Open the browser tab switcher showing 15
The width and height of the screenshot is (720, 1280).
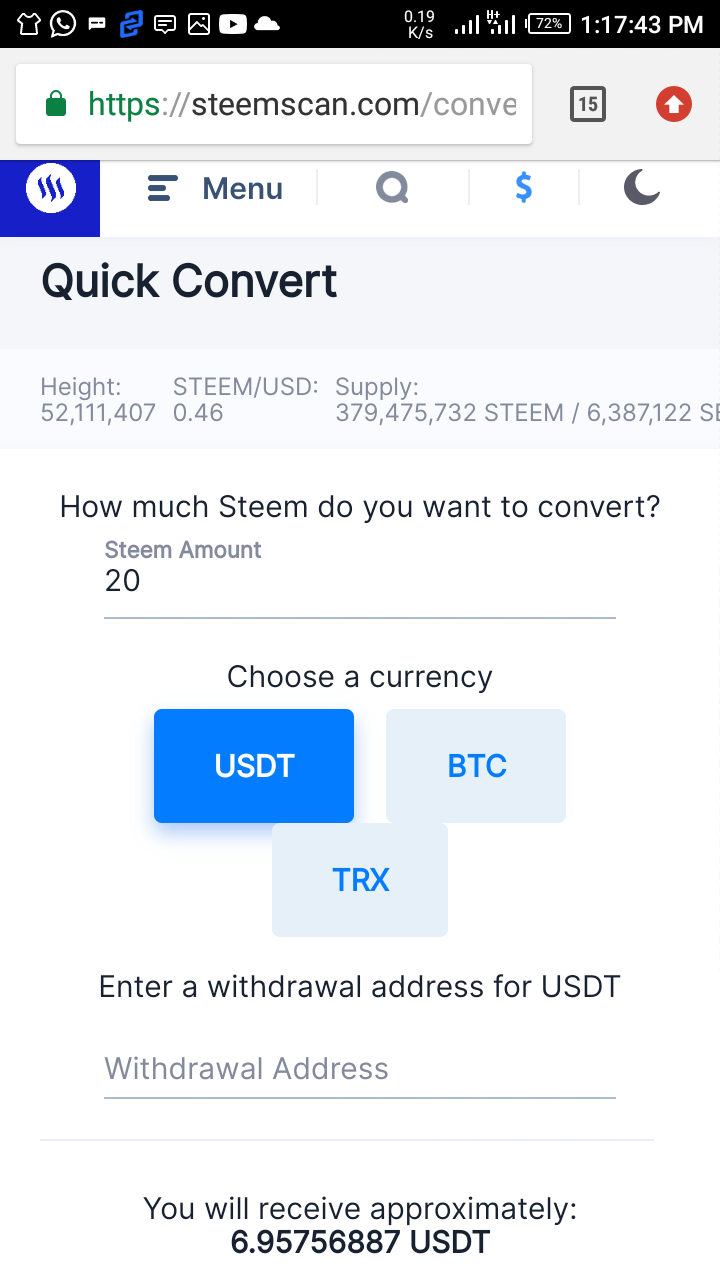click(588, 104)
